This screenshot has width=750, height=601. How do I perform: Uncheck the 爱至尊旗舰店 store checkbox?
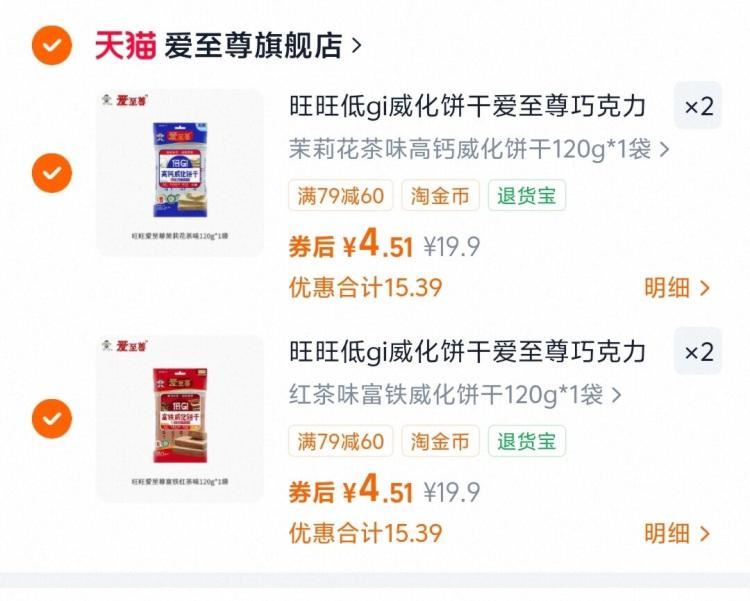52,45
